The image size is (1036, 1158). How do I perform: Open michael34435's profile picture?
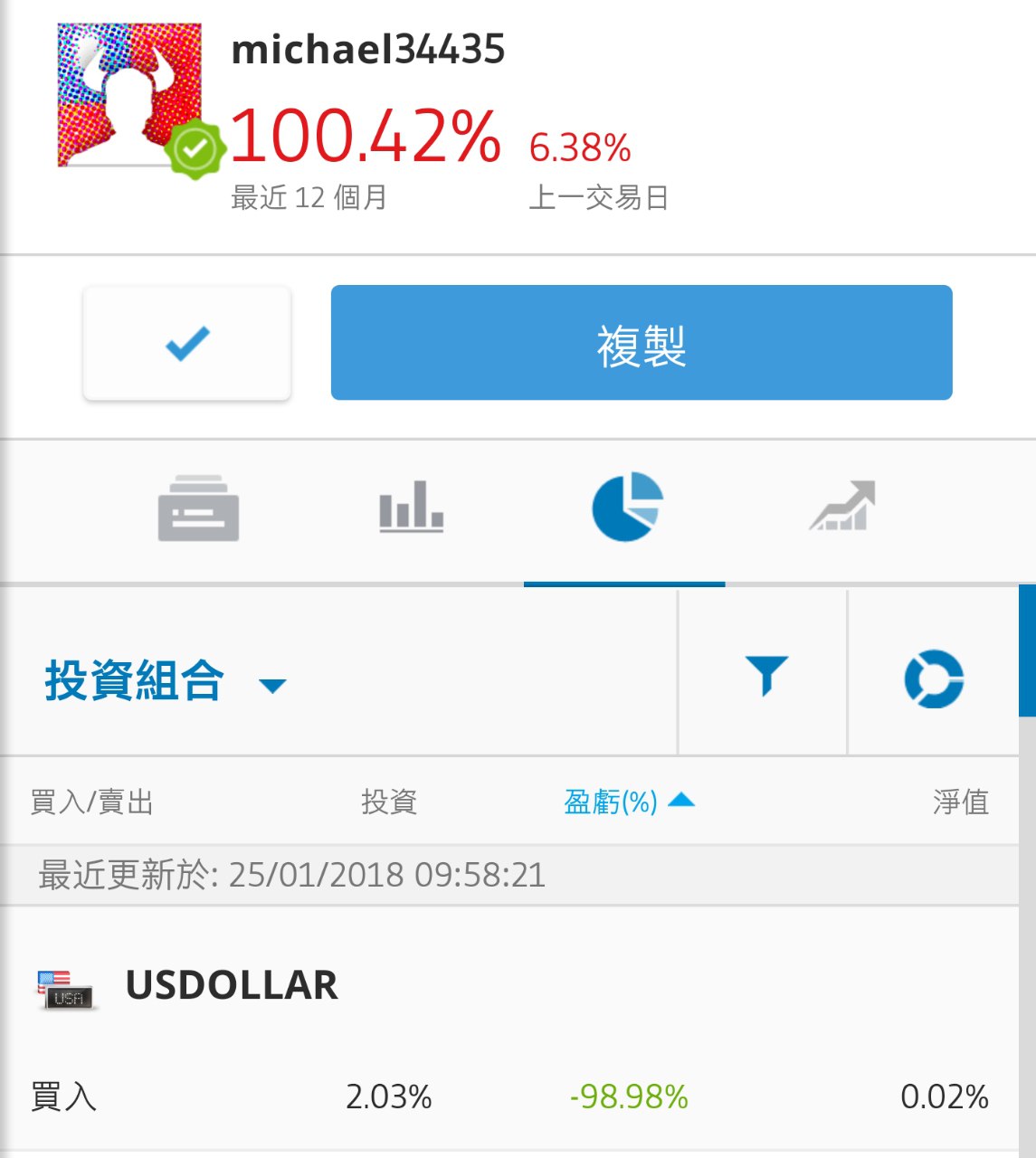pyautogui.click(x=129, y=96)
